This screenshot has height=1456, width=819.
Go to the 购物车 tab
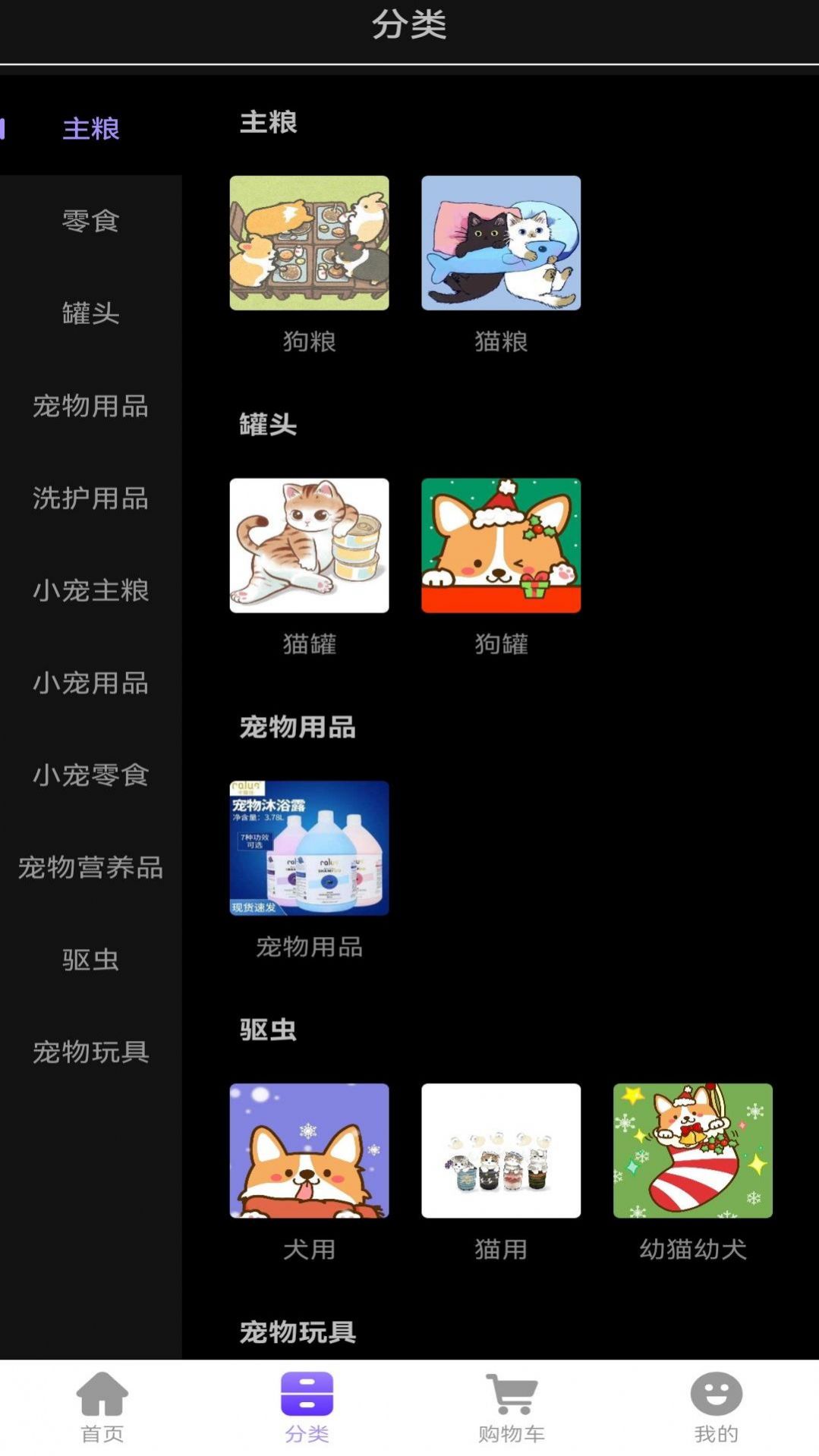pos(512,1407)
